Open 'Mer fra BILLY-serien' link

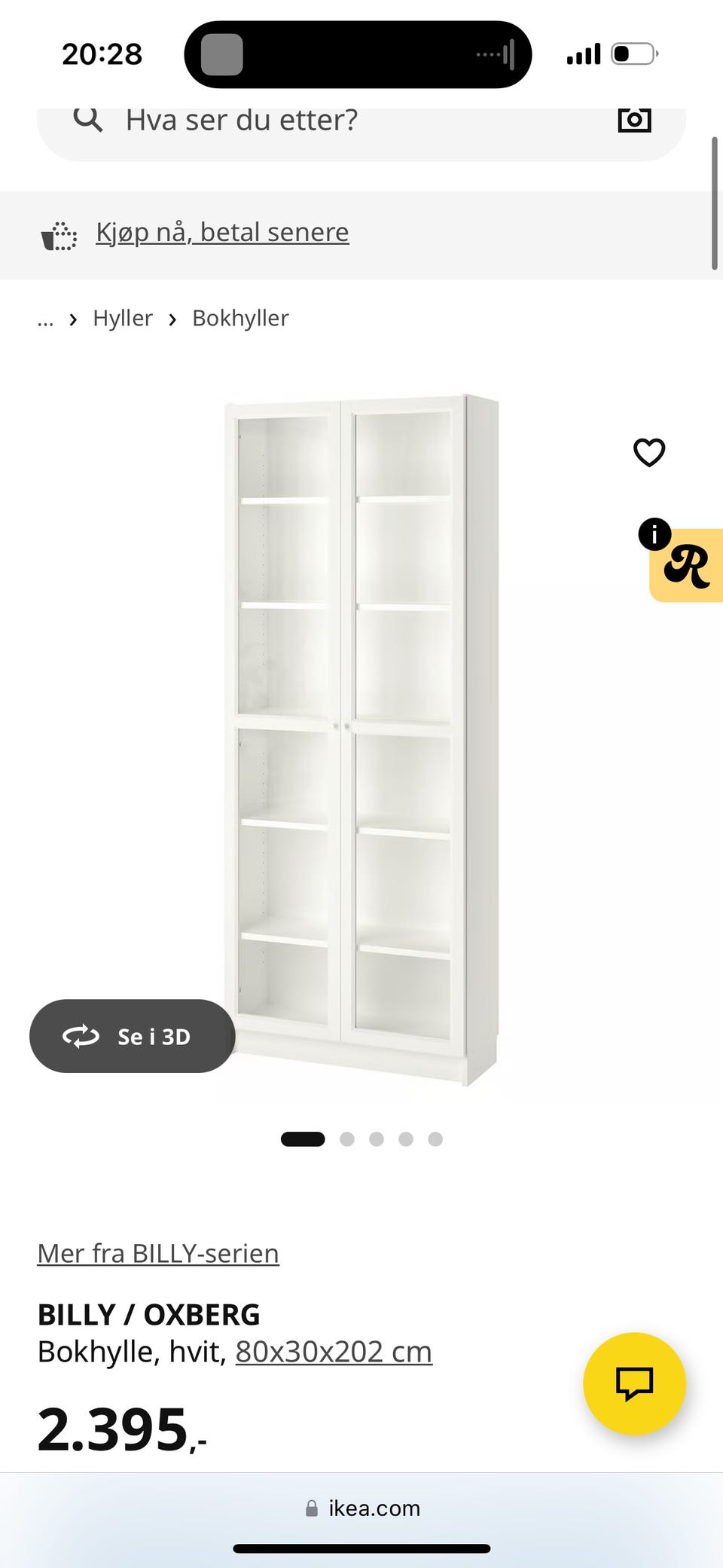[x=158, y=1253]
